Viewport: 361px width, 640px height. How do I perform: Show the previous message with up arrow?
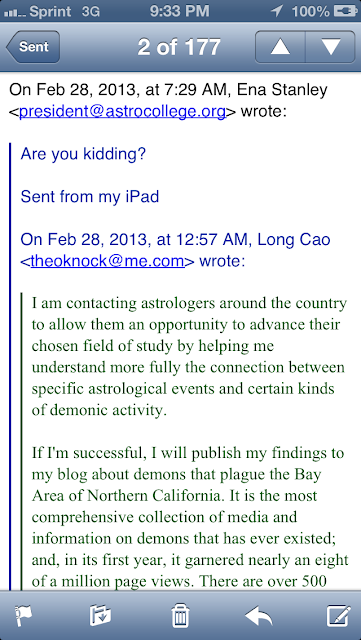pos(280,47)
